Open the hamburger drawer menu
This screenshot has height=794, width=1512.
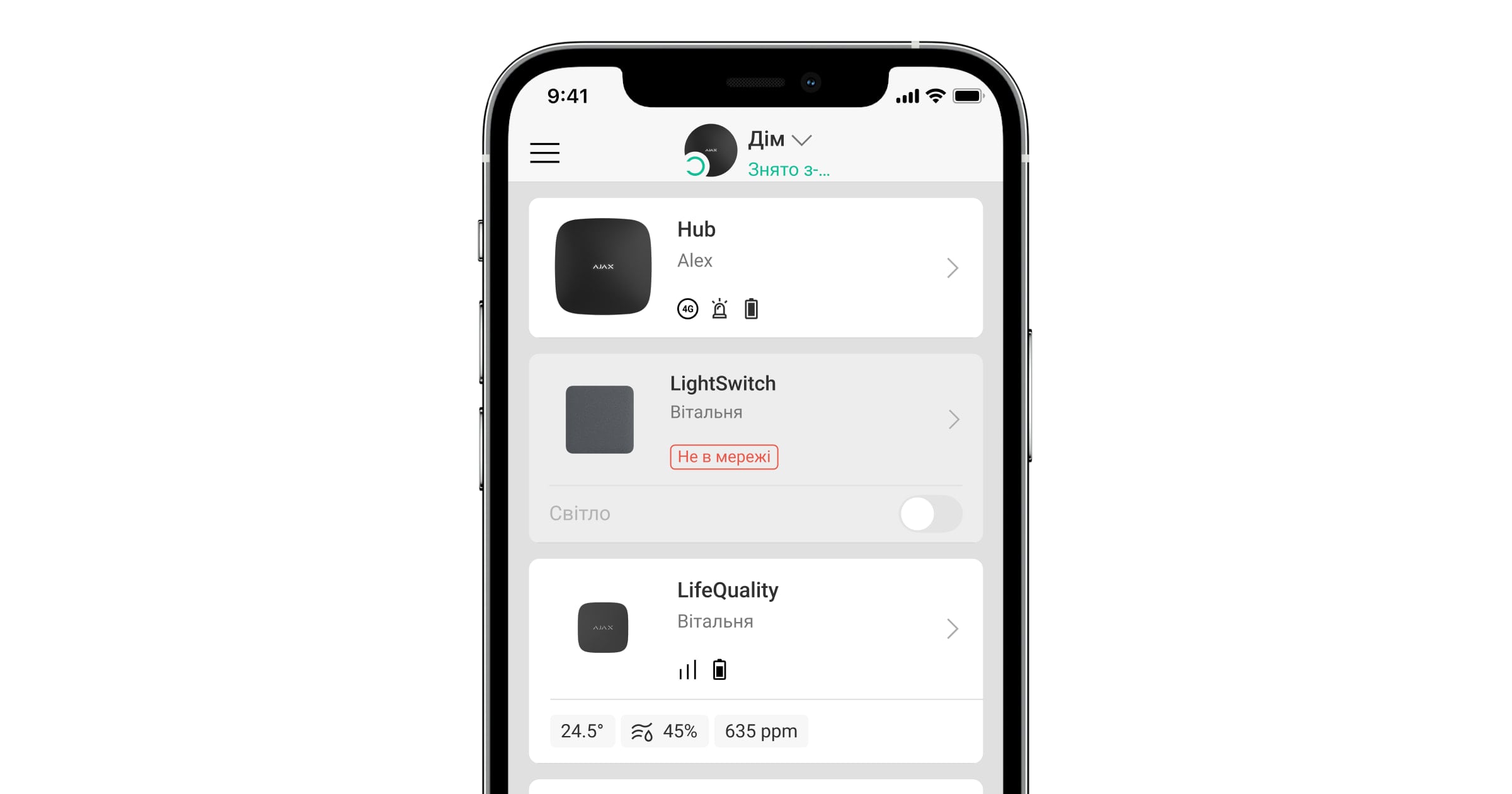(544, 152)
